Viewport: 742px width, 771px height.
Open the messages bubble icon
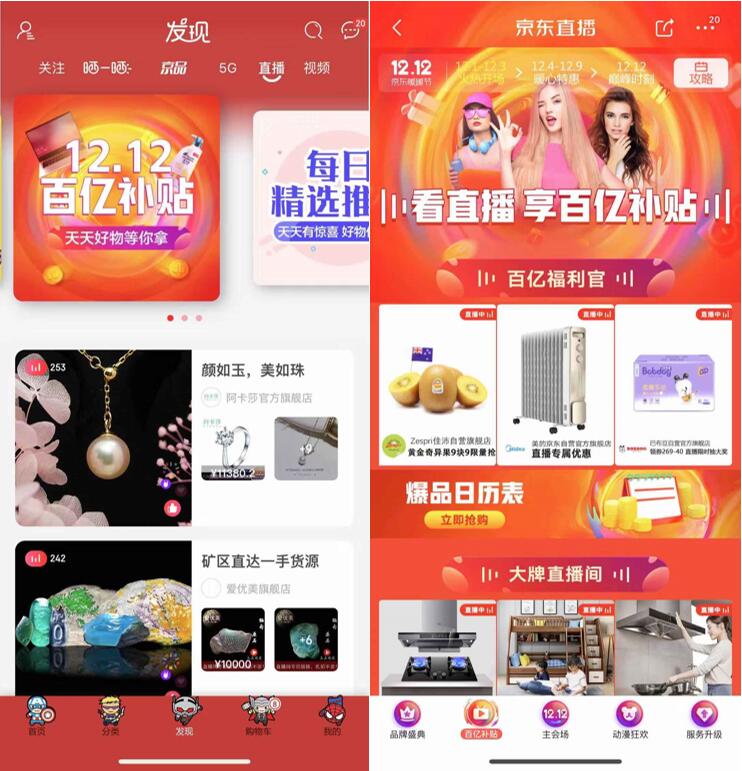coord(350,30)
